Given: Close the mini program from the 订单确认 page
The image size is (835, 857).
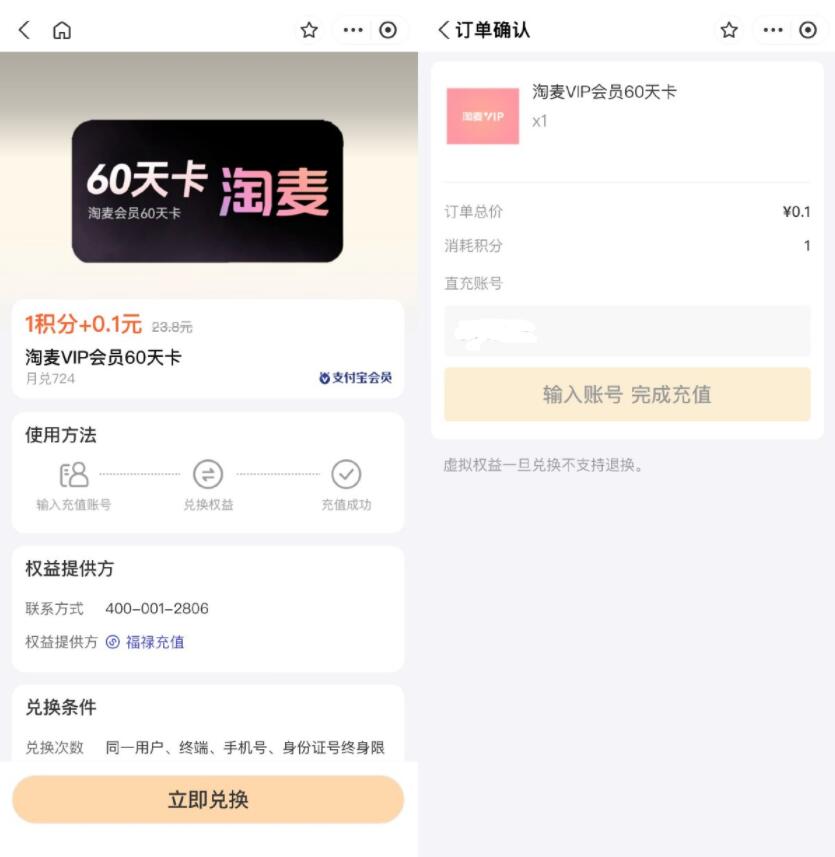Looking at the screenshot, I should point(808,31).
